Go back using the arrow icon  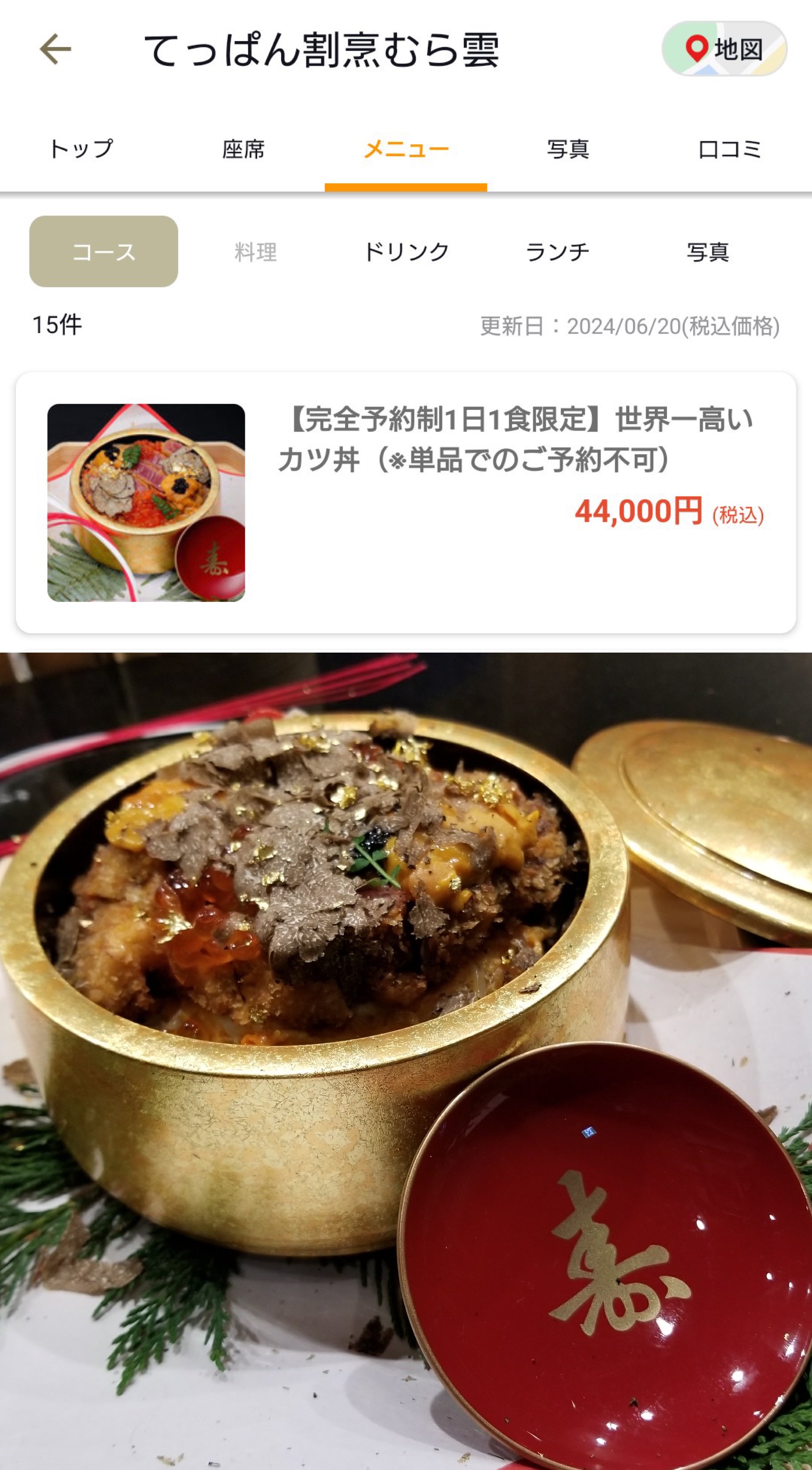click(56, 49)
